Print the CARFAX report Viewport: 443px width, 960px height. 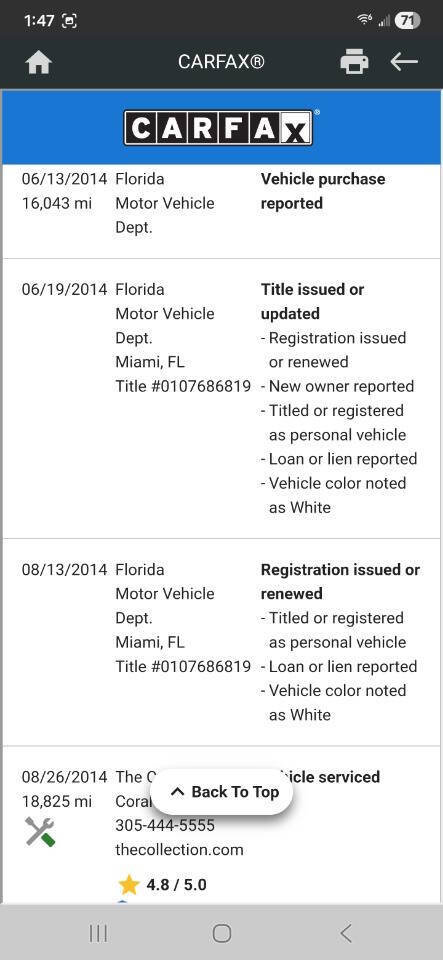click(x=354, y=62)
